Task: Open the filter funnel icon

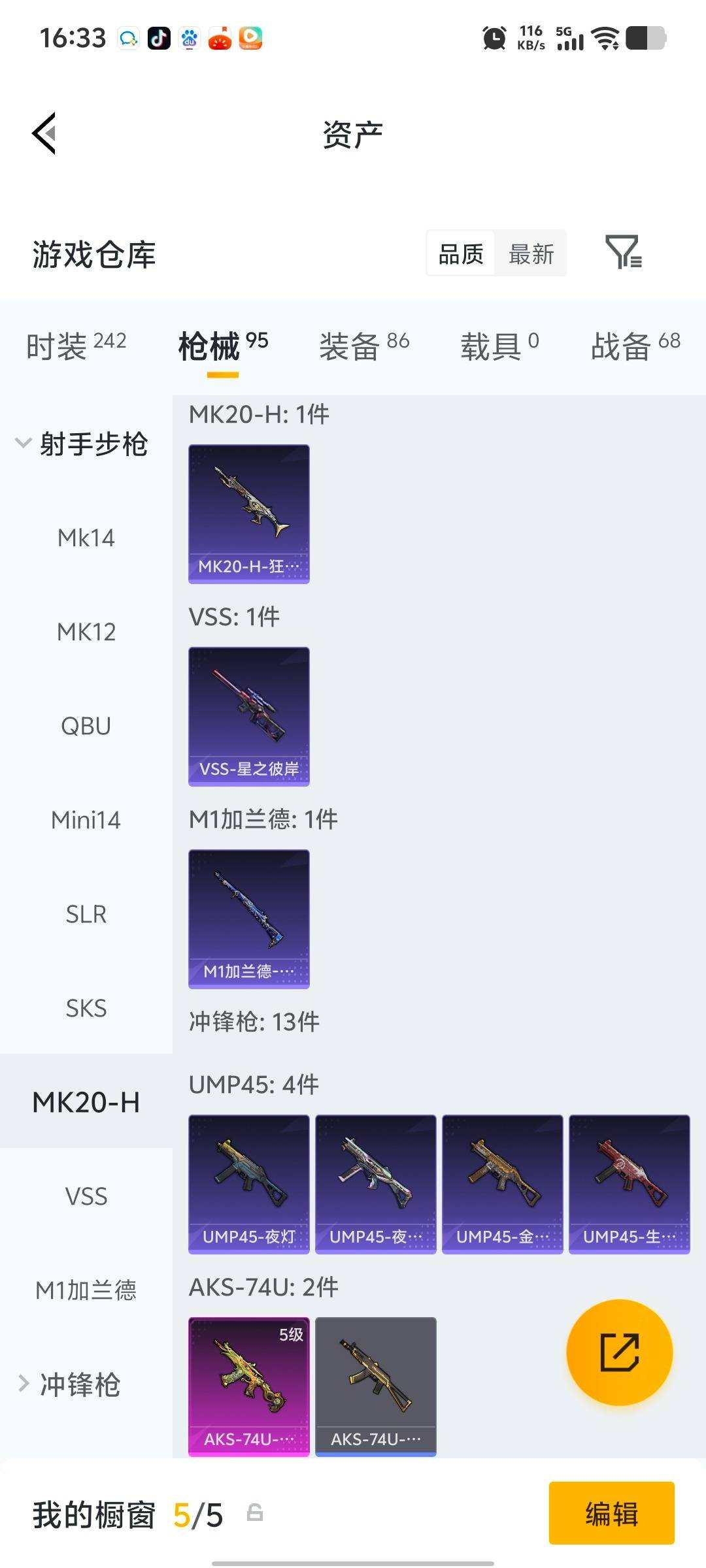Action: click(626, 253)
